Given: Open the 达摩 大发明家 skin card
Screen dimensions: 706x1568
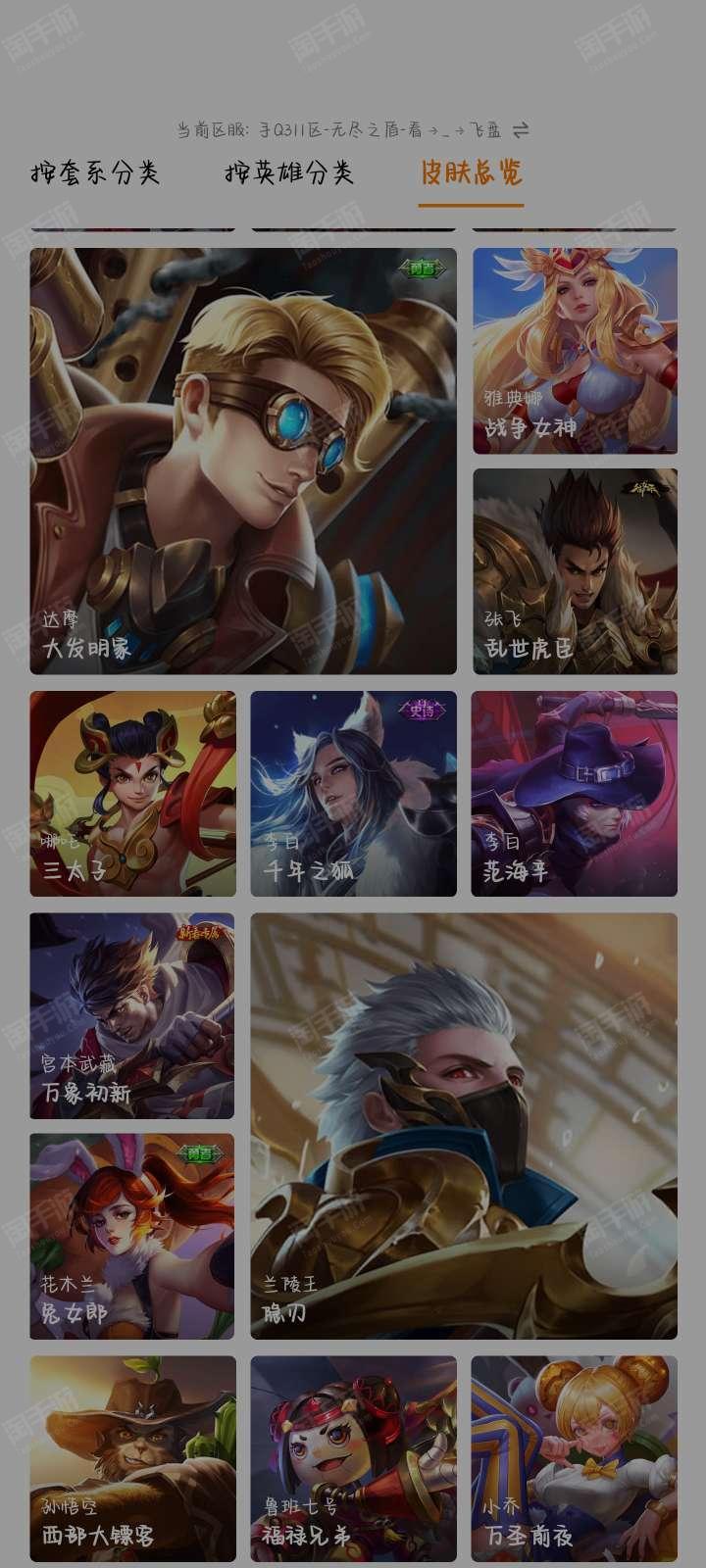Looking at the screenshot, I should pyautogui.click(x=243, y=461).
